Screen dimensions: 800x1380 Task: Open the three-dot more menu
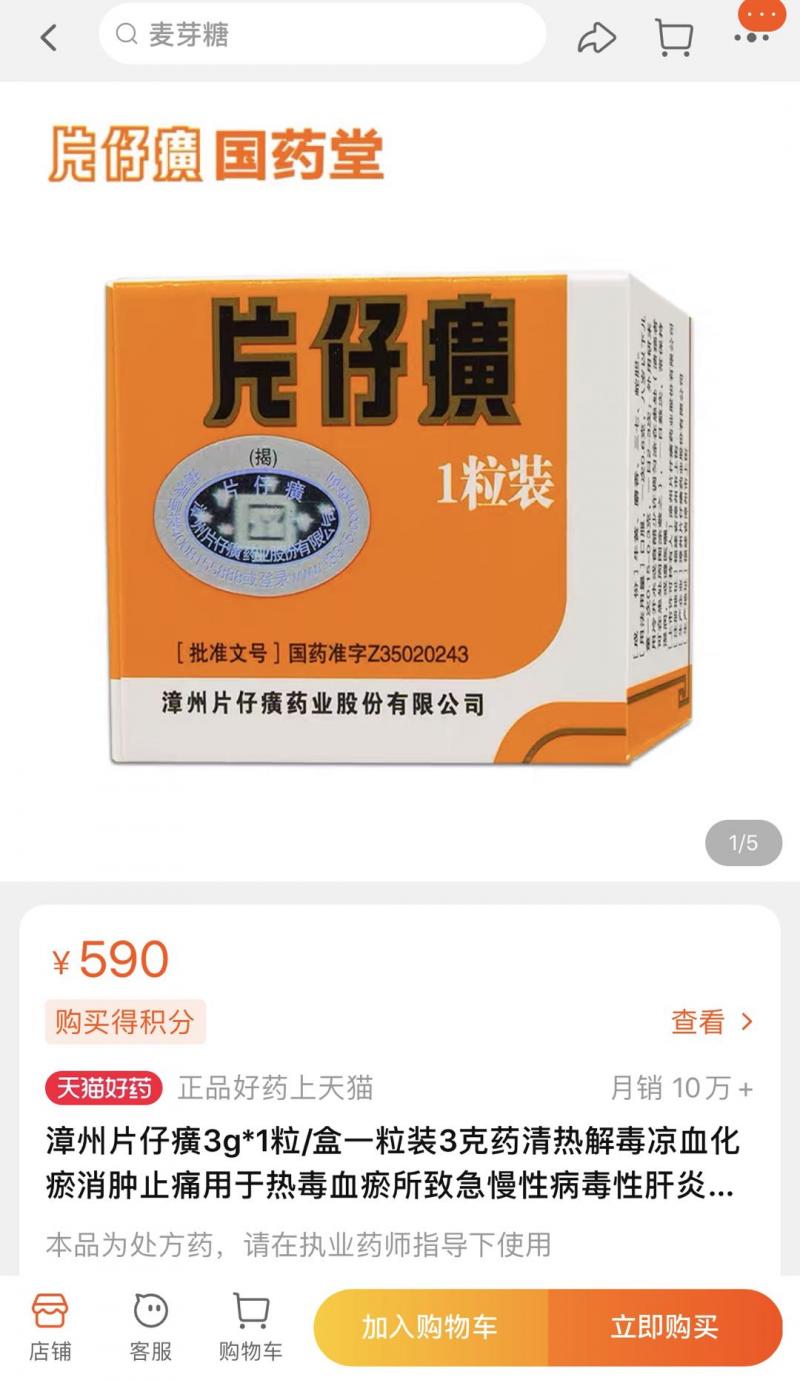click(x=752, y=37)
